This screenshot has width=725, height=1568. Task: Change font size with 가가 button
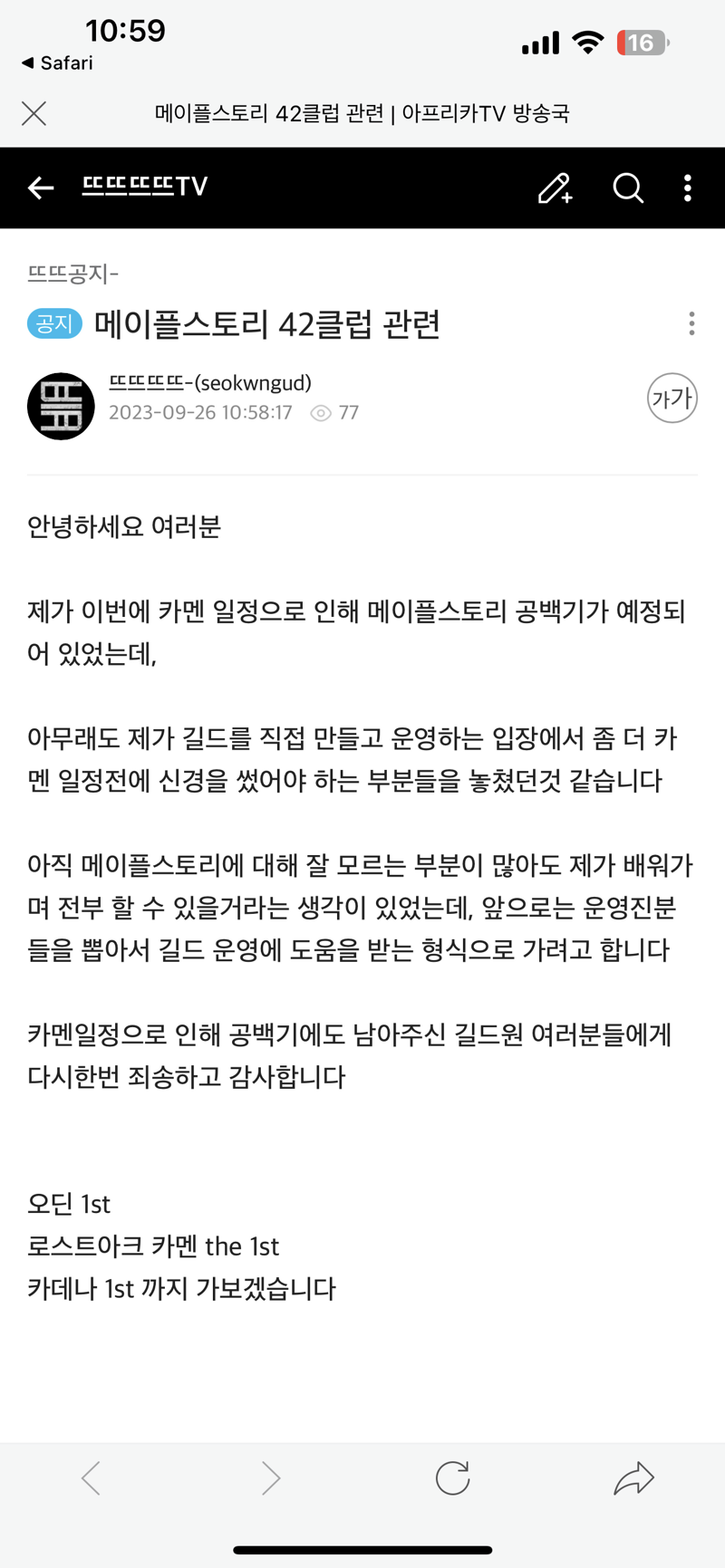[672, 399]
